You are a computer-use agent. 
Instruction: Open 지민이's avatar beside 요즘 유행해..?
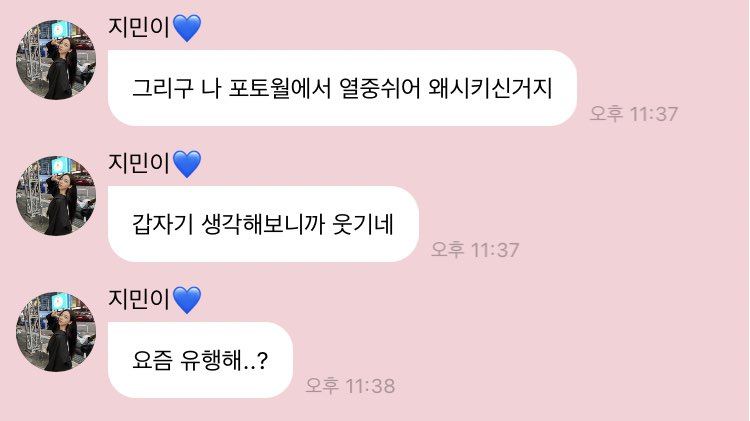click(x=55, y=331)
